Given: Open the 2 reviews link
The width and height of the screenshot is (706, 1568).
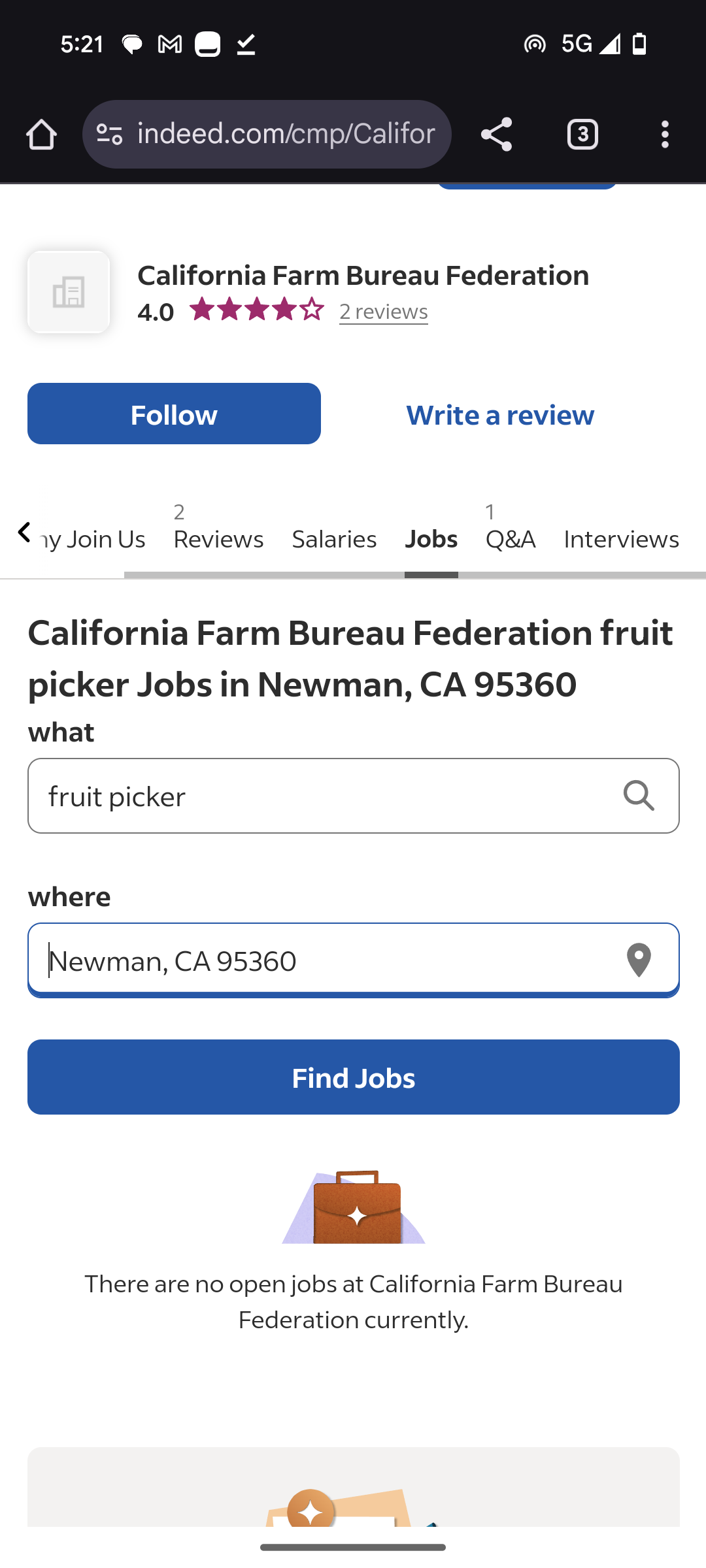Looking at the screenshot, I should coord(383,312).
